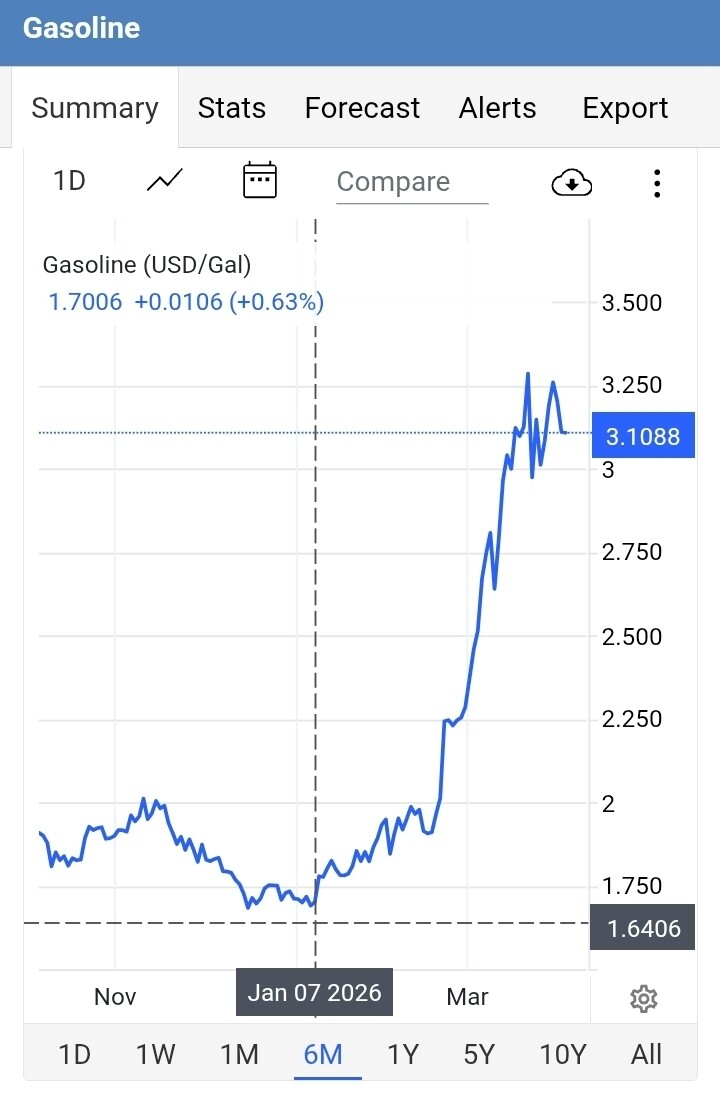
Task: Set chart range to 1D
Action: pos(74,1054)
